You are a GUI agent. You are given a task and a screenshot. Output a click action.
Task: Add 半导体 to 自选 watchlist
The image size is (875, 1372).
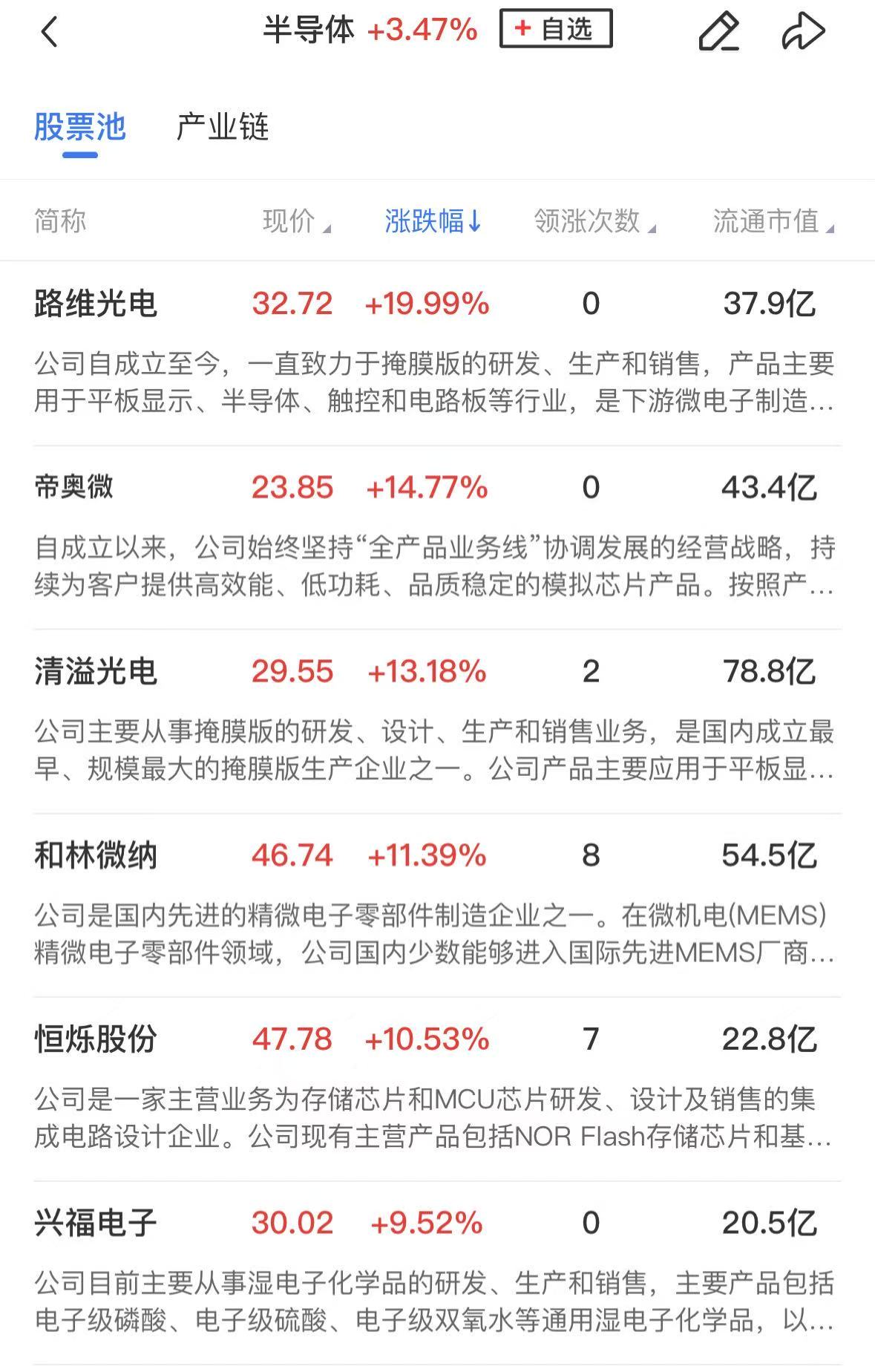click(555, 30)
